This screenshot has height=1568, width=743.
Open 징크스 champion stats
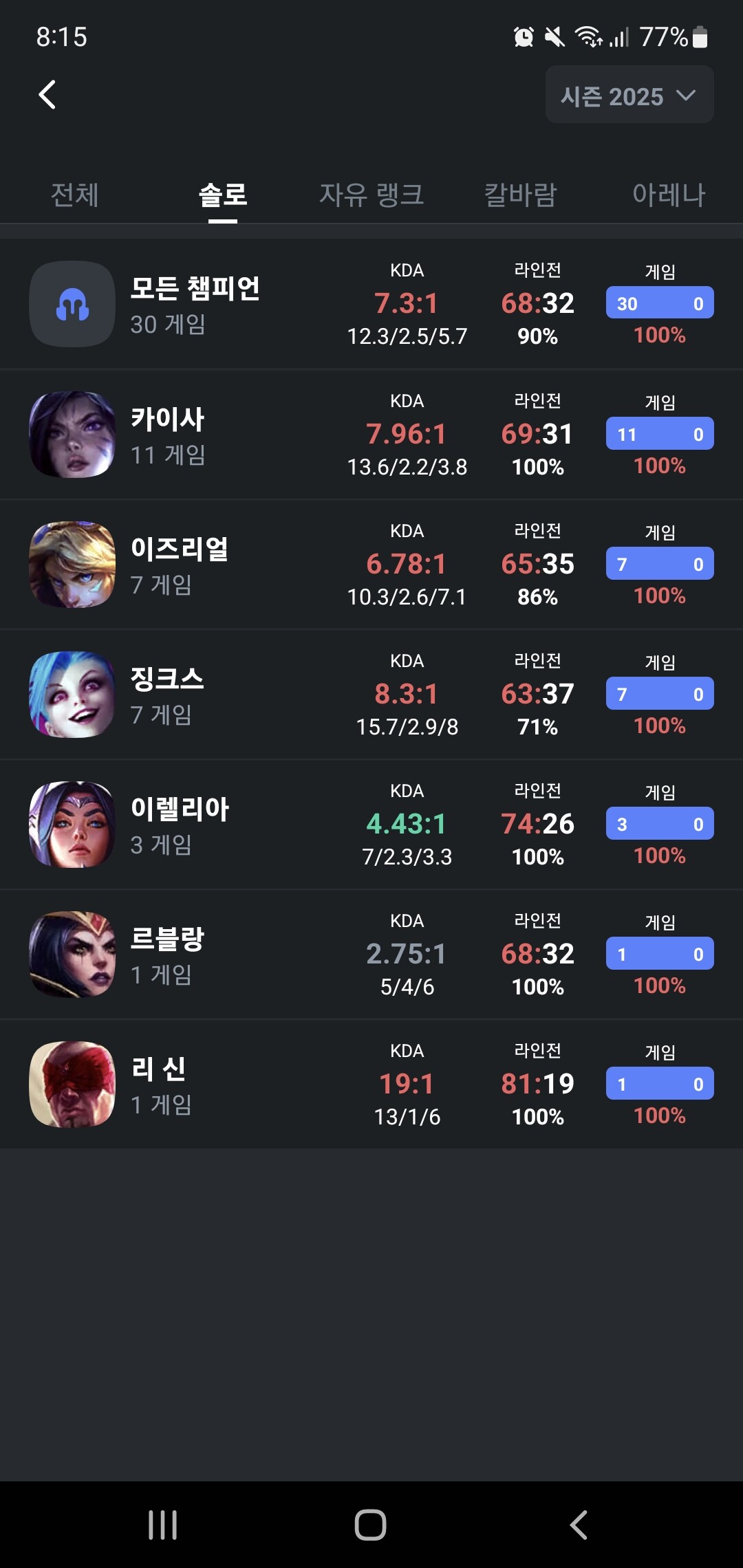click(x=371, y=695)
